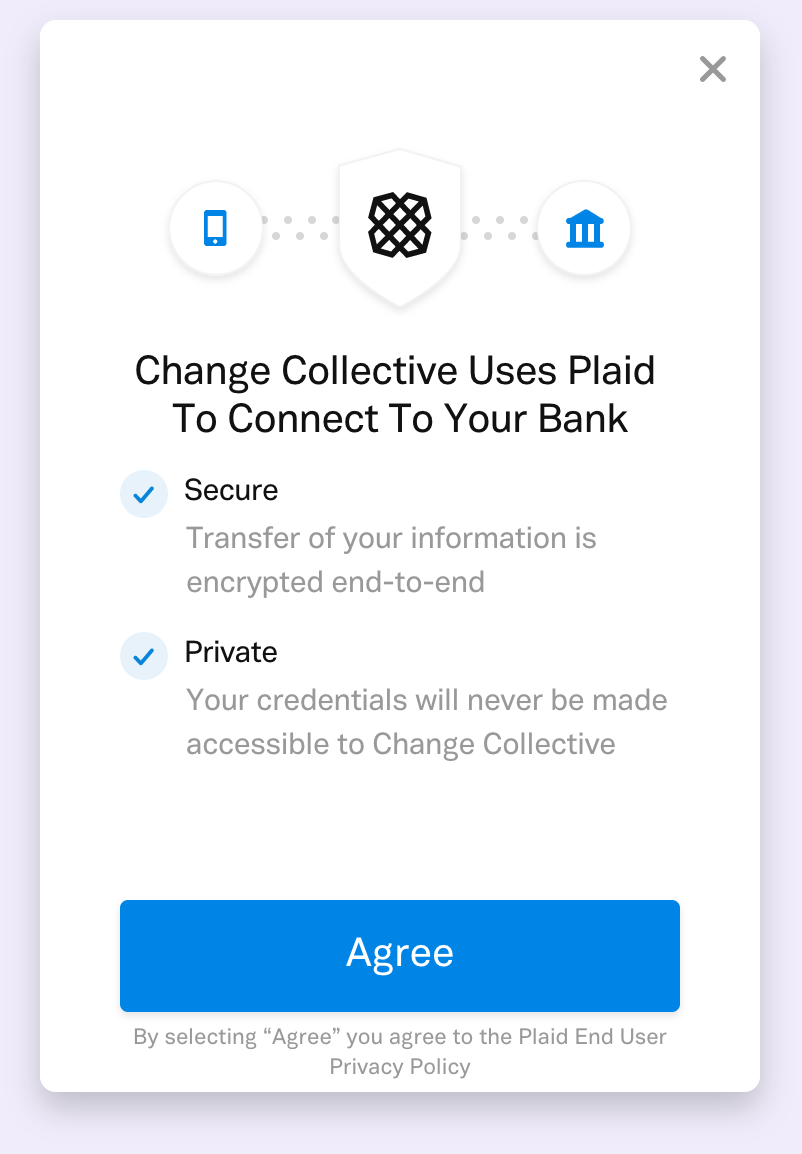This screenshot has width=802, height=1154.
Task: Close the Plaid connection dialog
Action: (712, 69)
